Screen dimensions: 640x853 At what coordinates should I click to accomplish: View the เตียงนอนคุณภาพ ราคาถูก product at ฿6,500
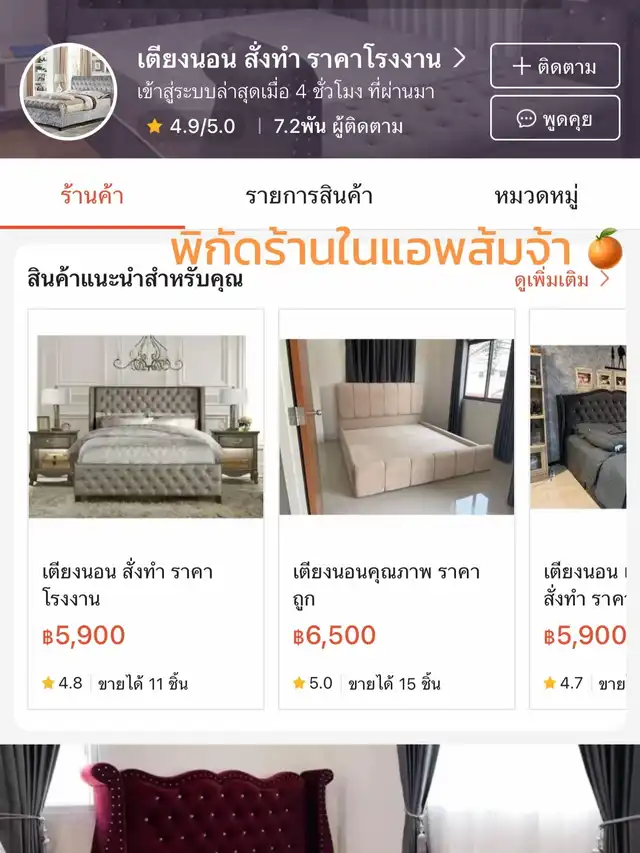tap(396, 508)
